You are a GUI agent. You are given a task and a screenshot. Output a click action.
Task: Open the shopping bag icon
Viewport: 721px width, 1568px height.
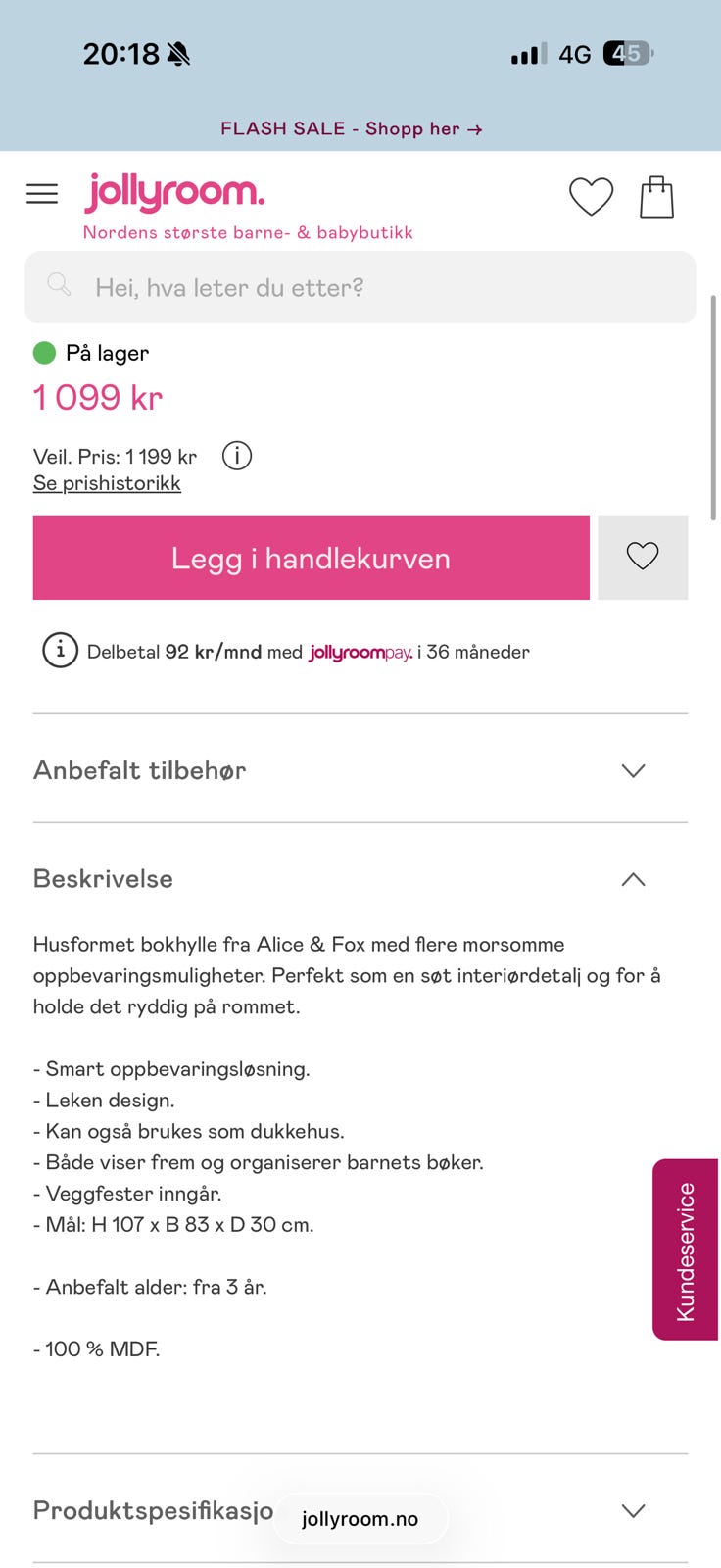657,195
